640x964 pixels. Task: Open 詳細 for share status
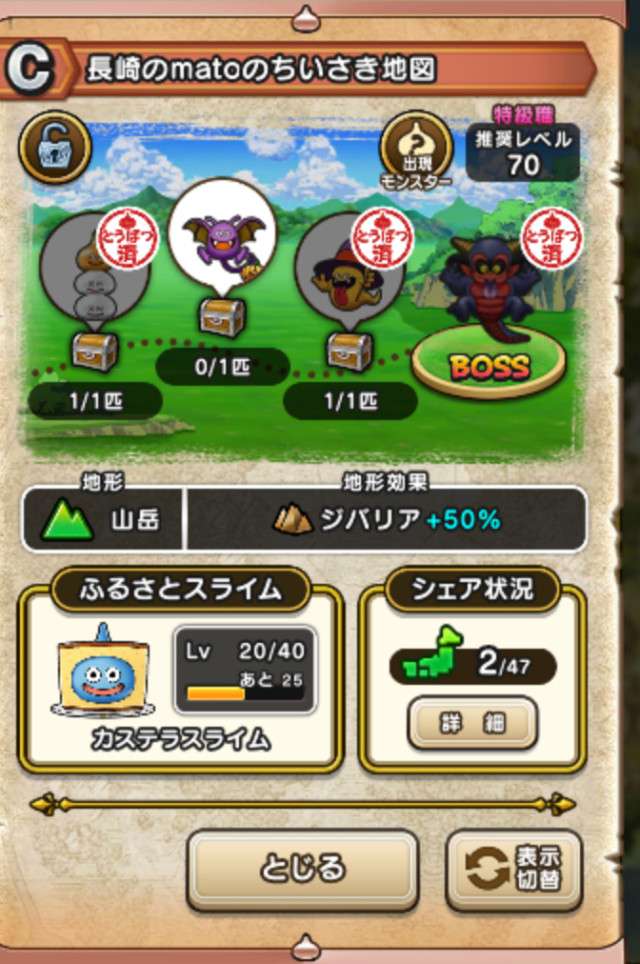pos(472,722)
